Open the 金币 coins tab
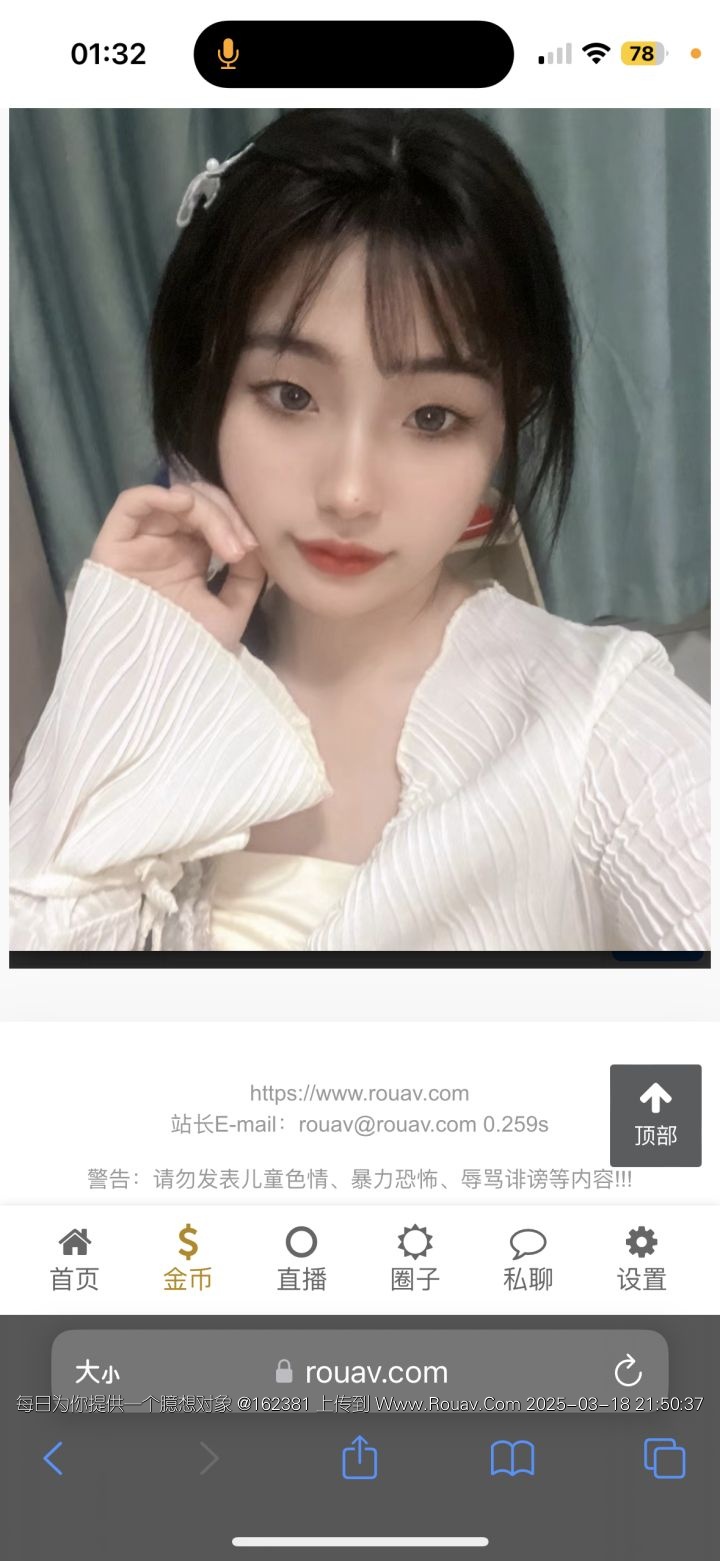The image size is (720, 1561). [188, 1259]
